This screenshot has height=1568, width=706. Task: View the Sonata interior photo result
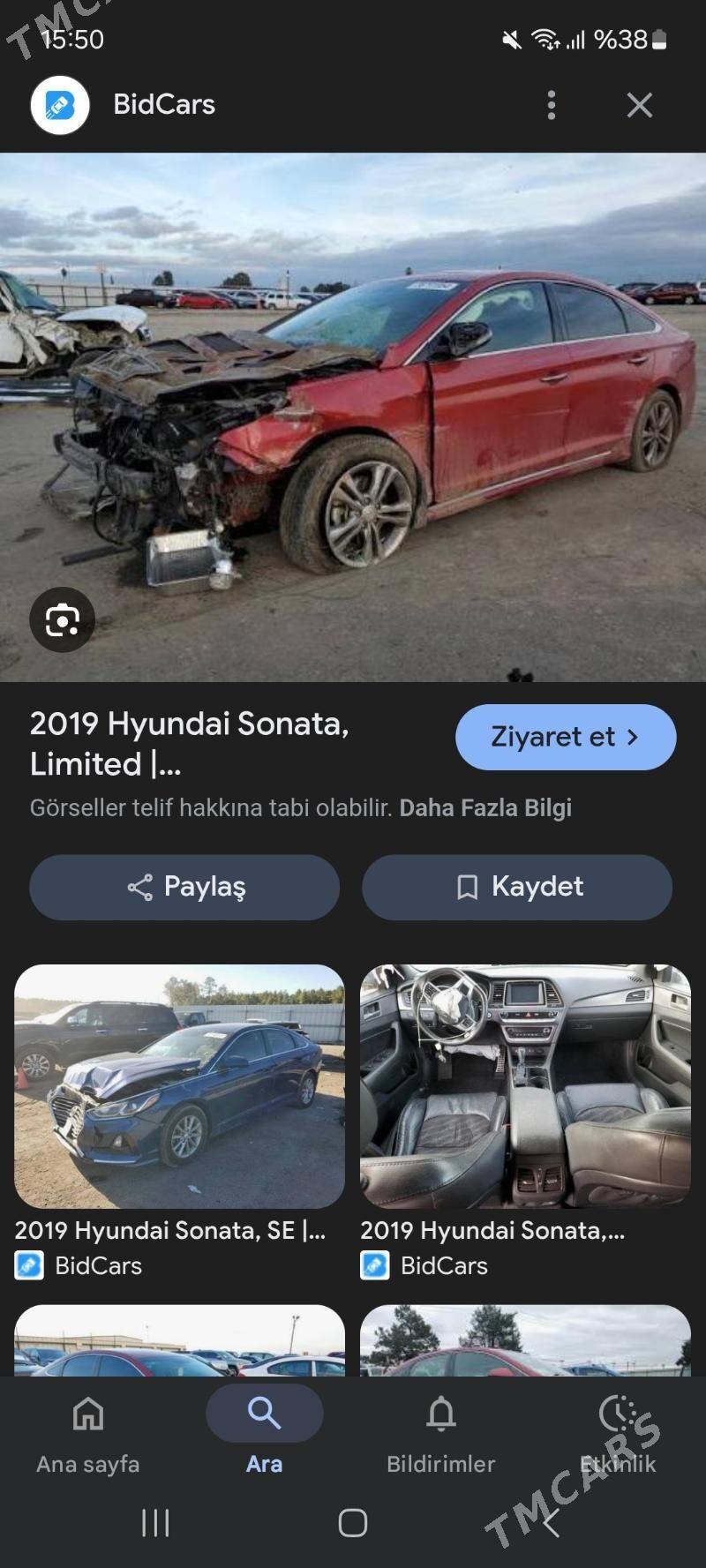tap(525, 1086)
